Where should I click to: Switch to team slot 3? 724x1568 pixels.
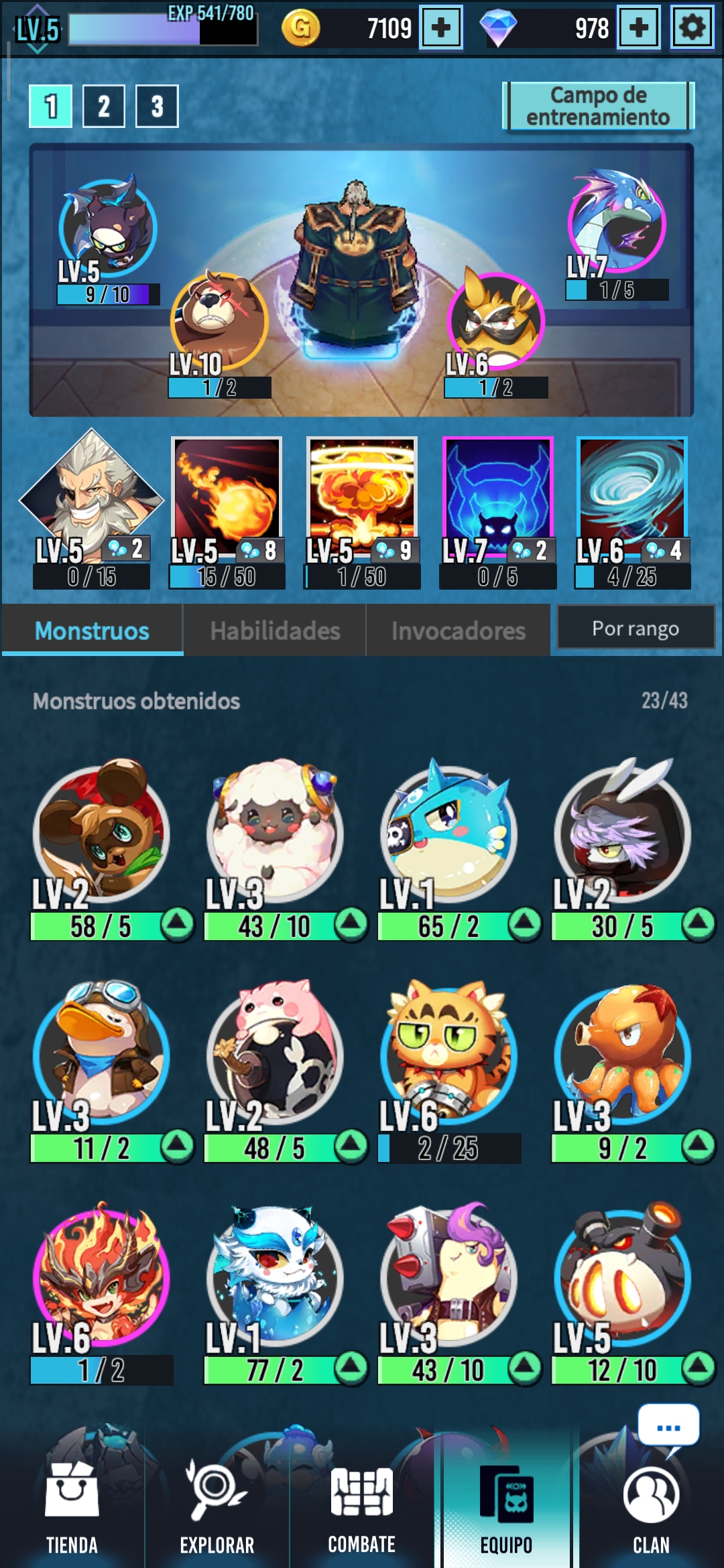[x=157, y=106]
